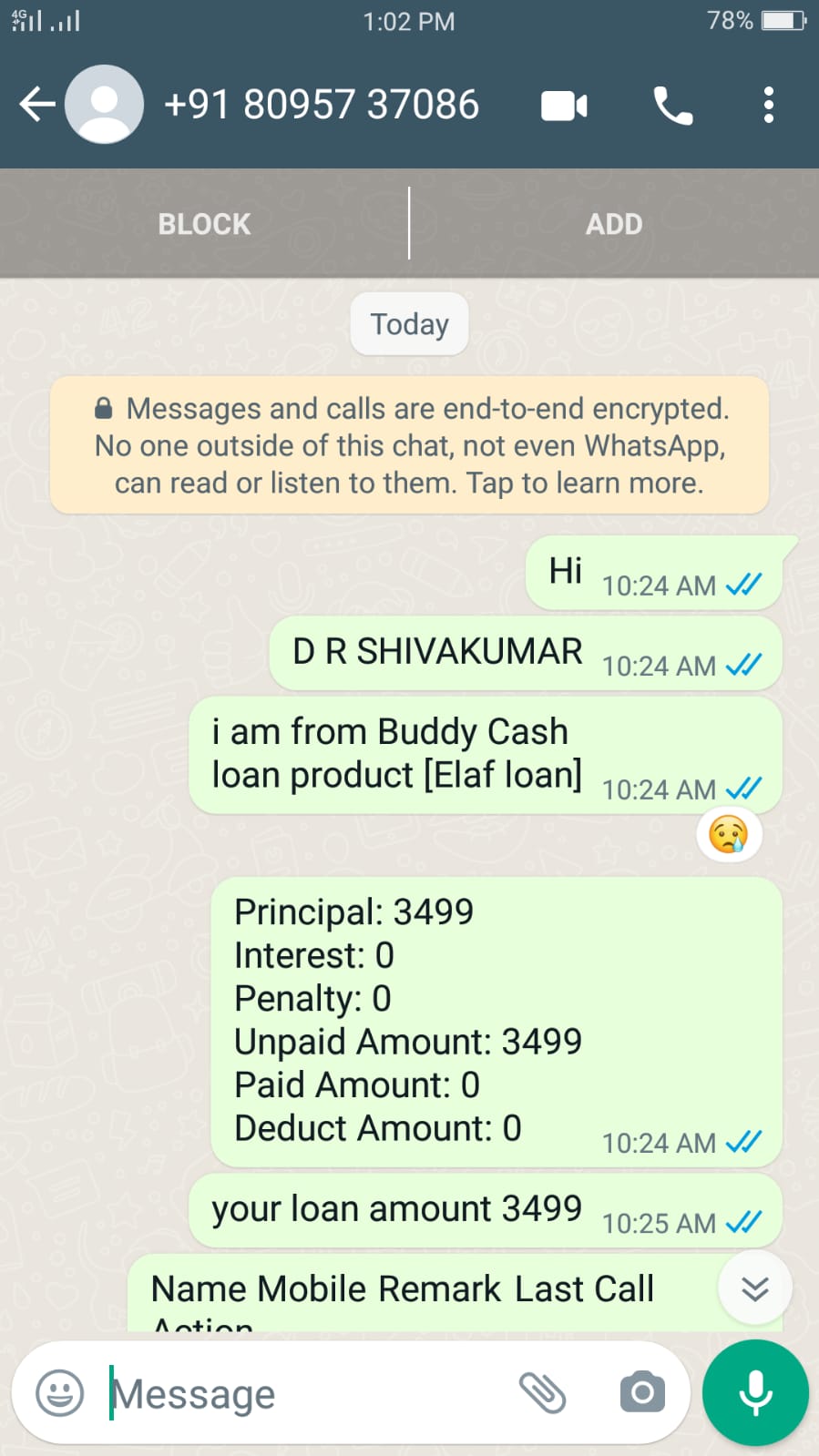Start a video call
Image resolution: width=819 pixels, height=1456 pixels.
[x=564, y=106]
